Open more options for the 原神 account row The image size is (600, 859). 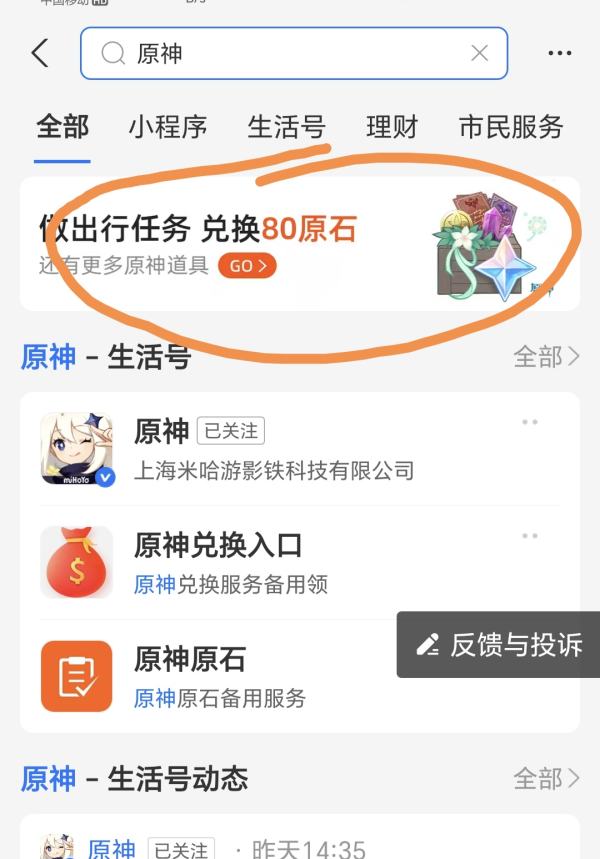coord(530,423)
